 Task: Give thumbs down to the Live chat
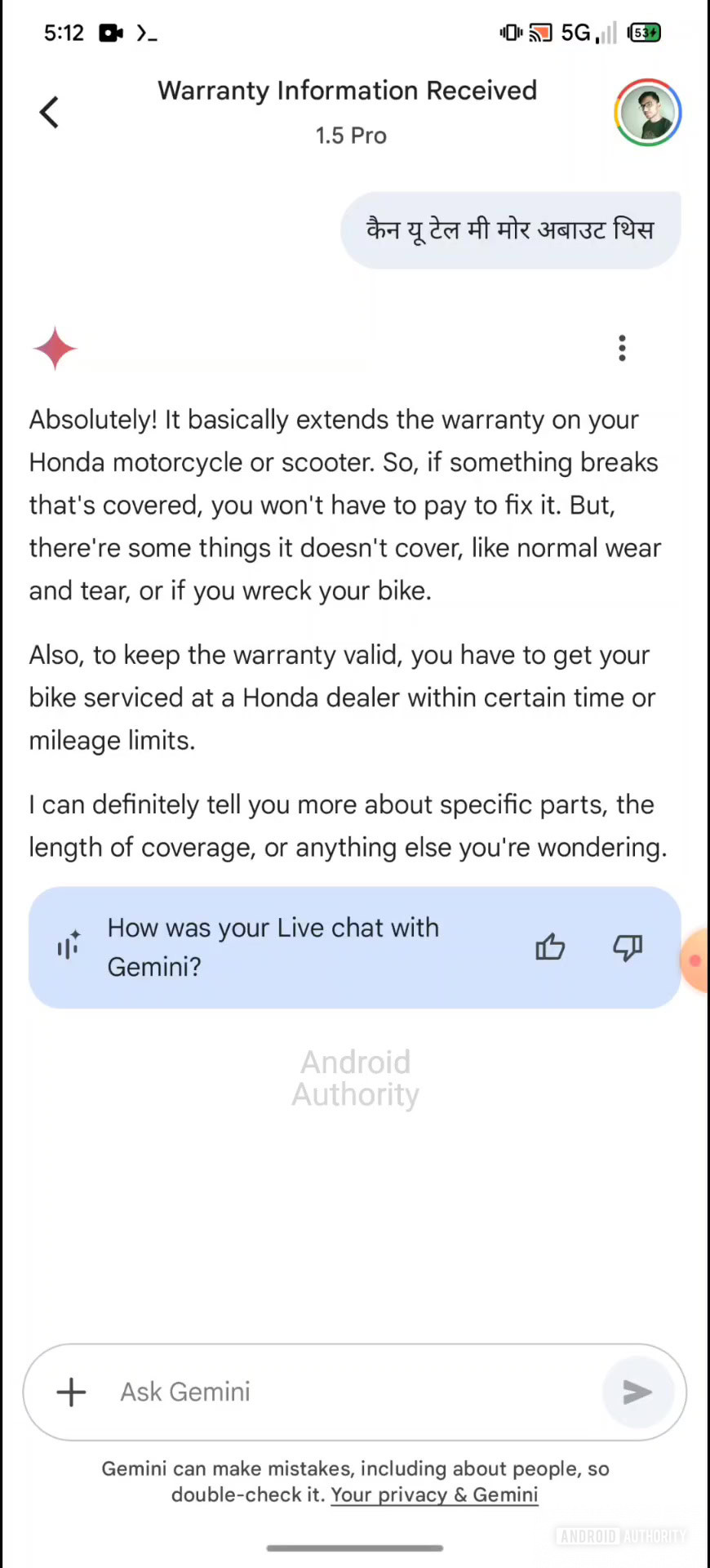coord(628,947)
